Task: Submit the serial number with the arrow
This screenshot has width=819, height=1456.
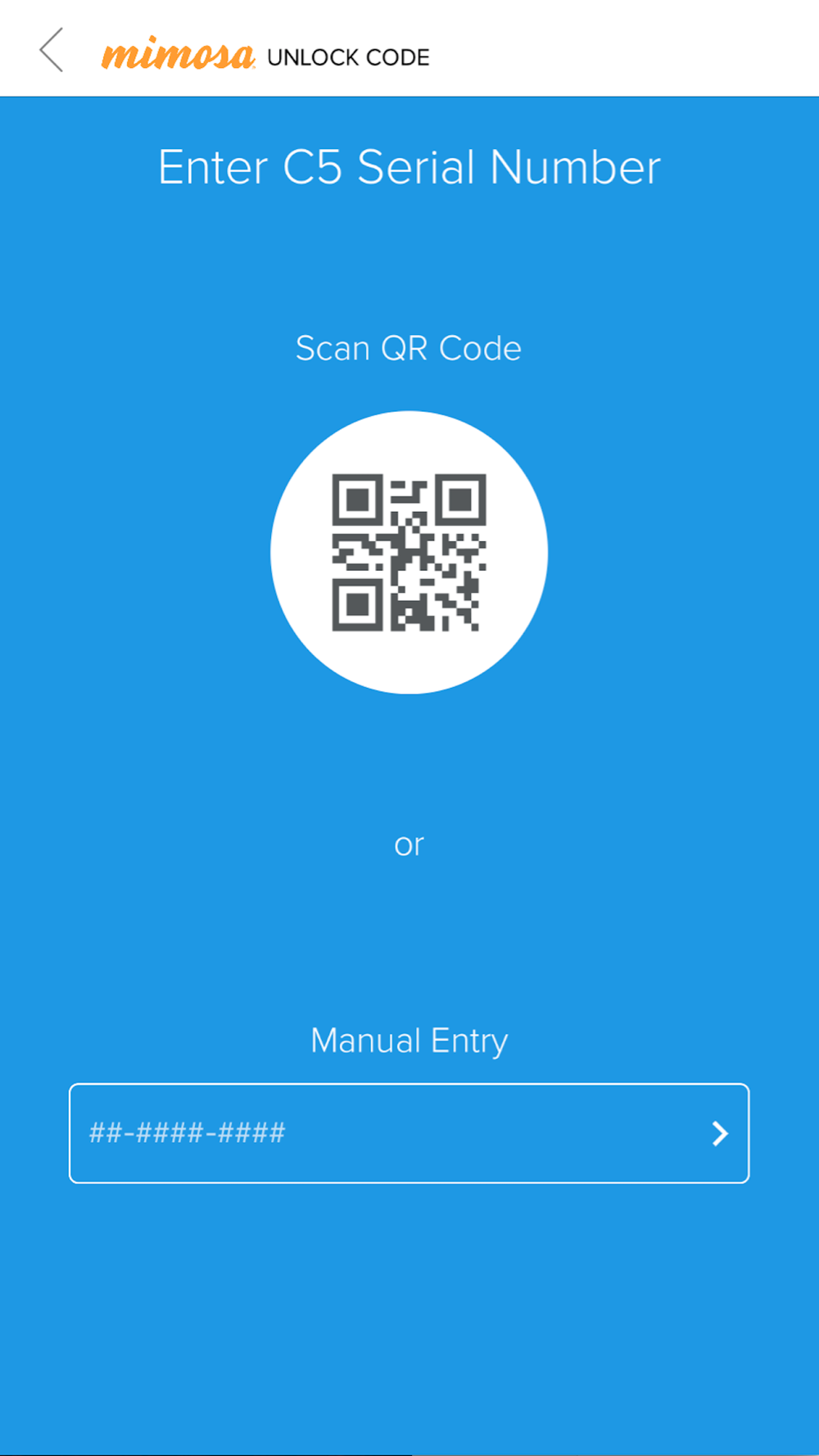Action: pyautogui.click(x=720, y=1133)
